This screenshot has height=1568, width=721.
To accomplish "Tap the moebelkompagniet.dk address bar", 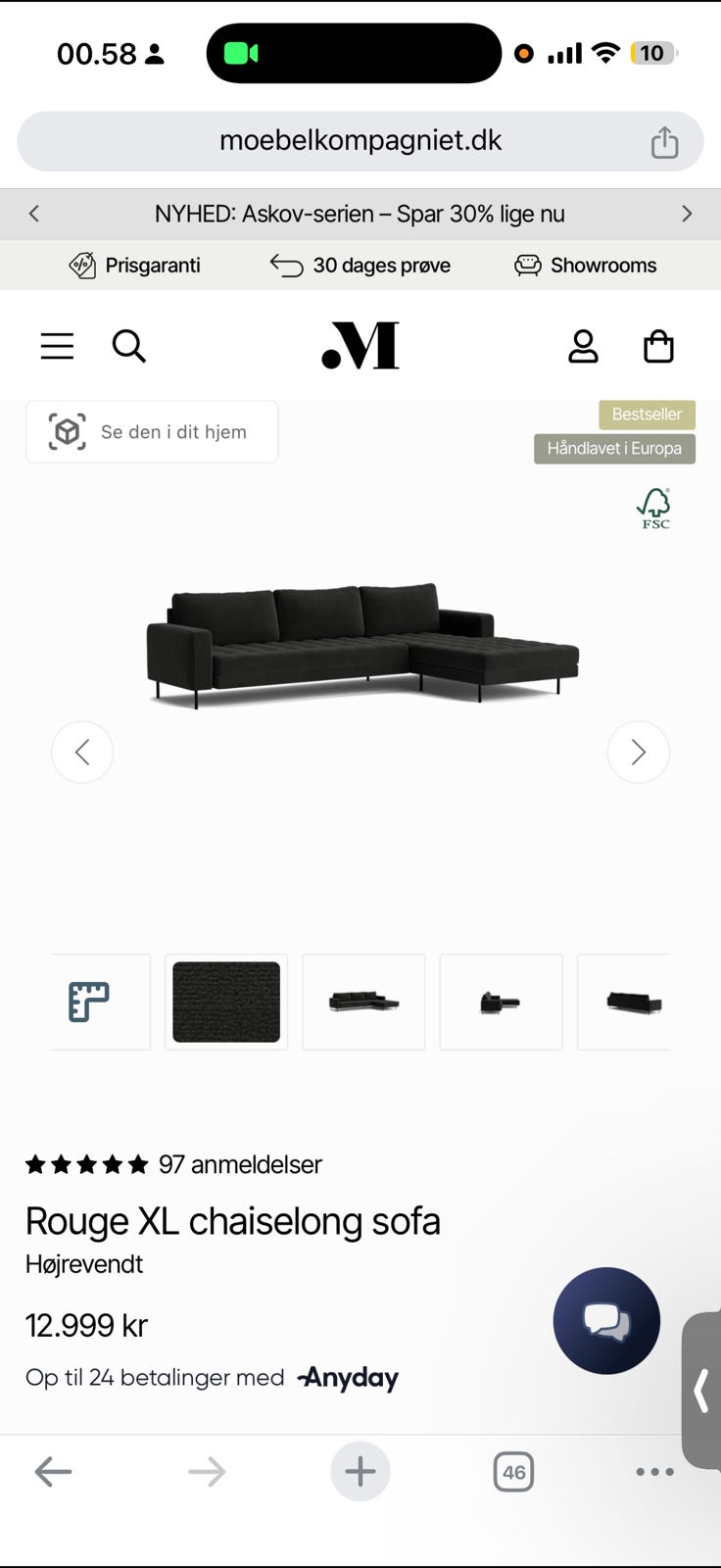I will [x=360, y=140].
